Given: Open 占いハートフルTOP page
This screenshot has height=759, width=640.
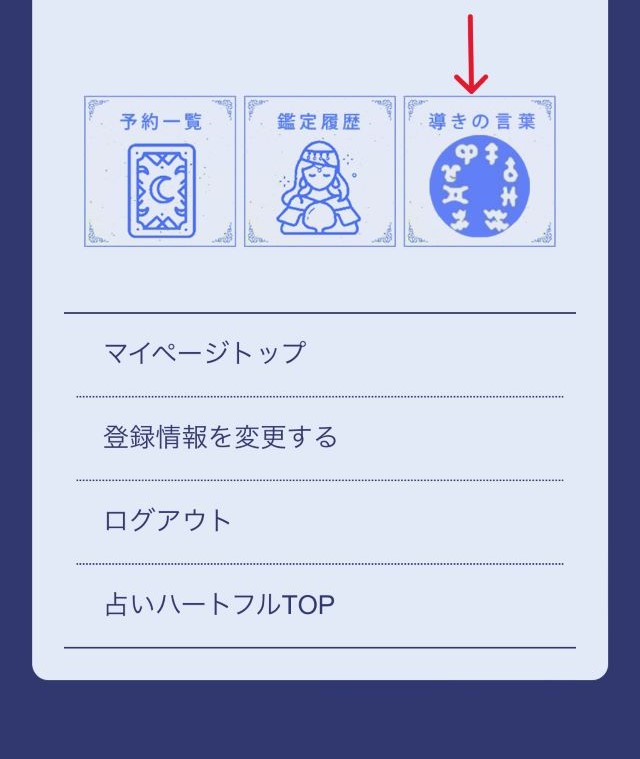Looking at the screenshot, I should coord(219,605).
